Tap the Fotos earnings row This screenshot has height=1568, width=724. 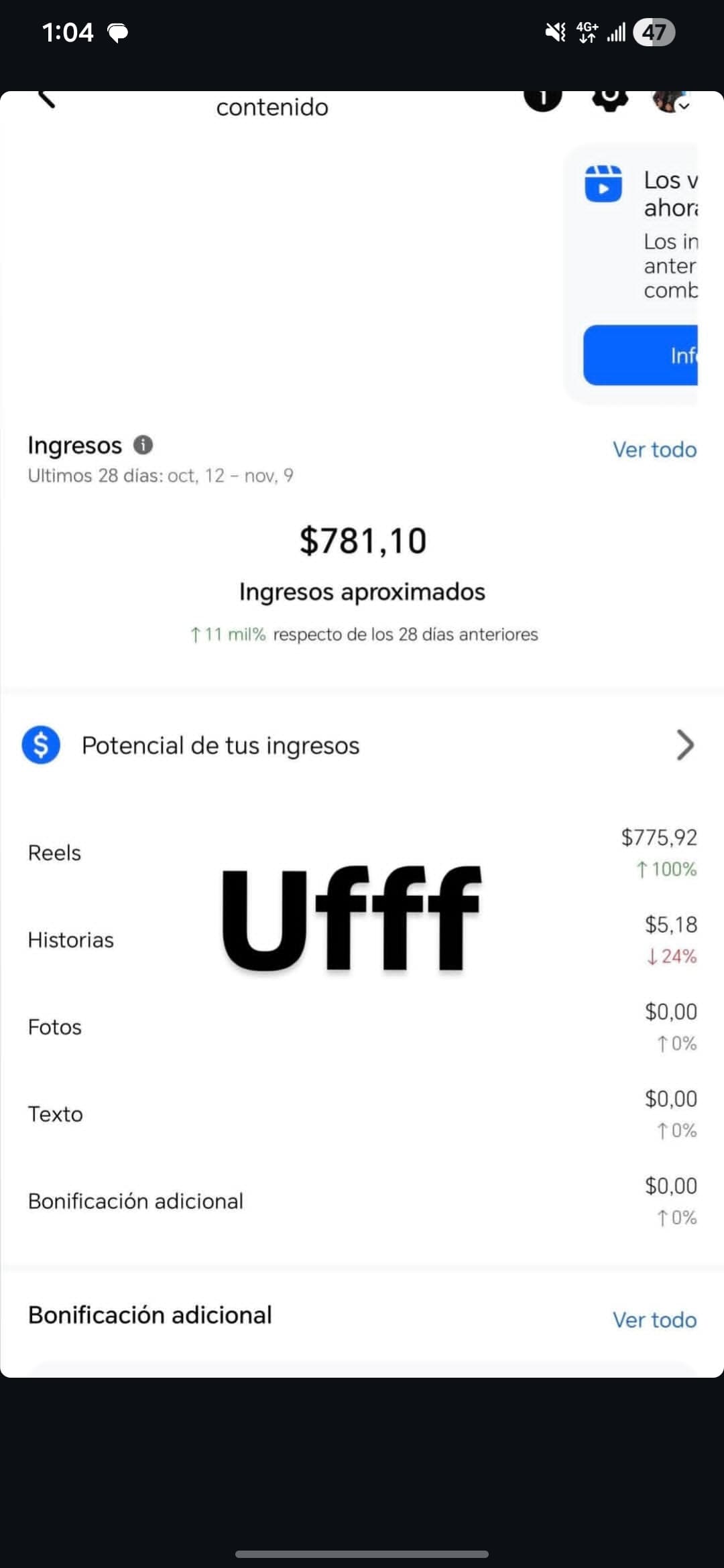point(362,1027)
